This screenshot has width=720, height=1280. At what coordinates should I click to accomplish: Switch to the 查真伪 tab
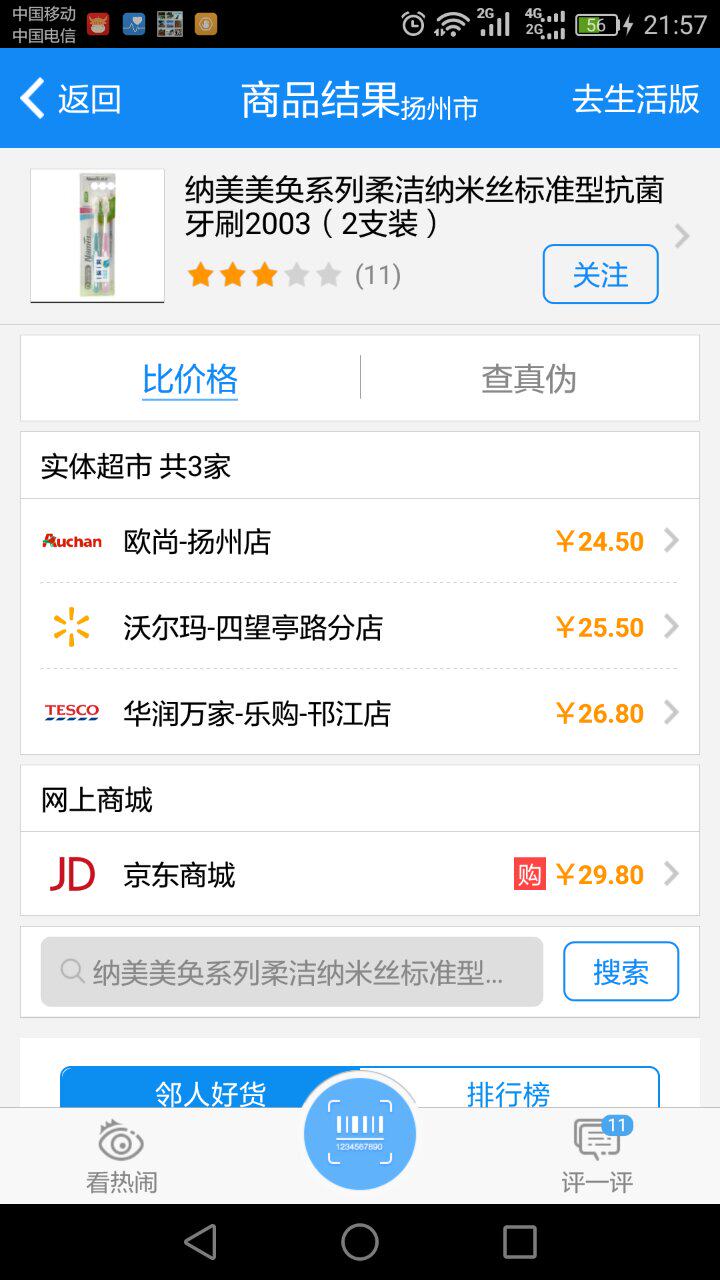pyautogui.click(x=529, y=379)
